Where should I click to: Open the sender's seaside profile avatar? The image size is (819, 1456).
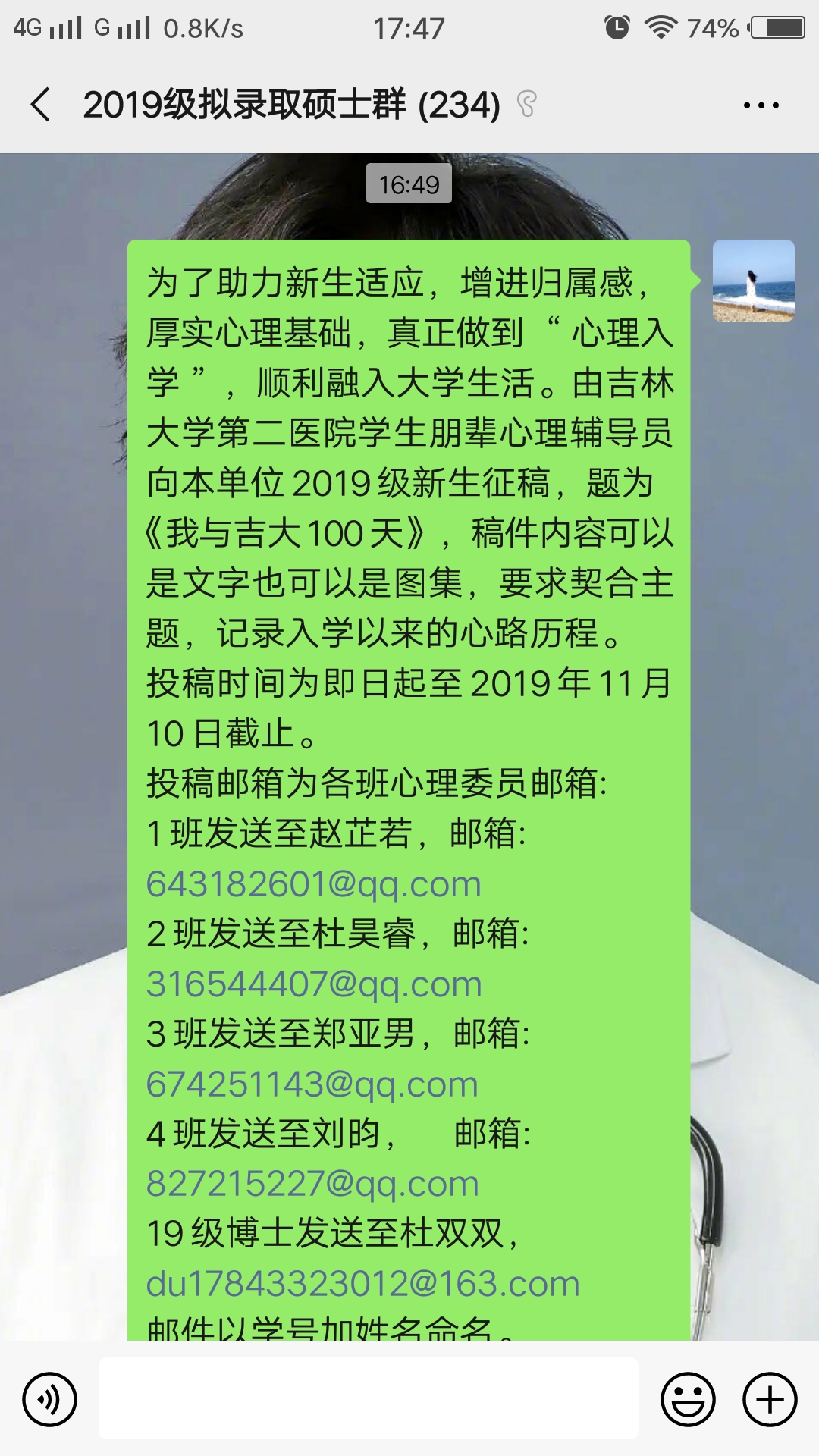click(x=753, y=281)
